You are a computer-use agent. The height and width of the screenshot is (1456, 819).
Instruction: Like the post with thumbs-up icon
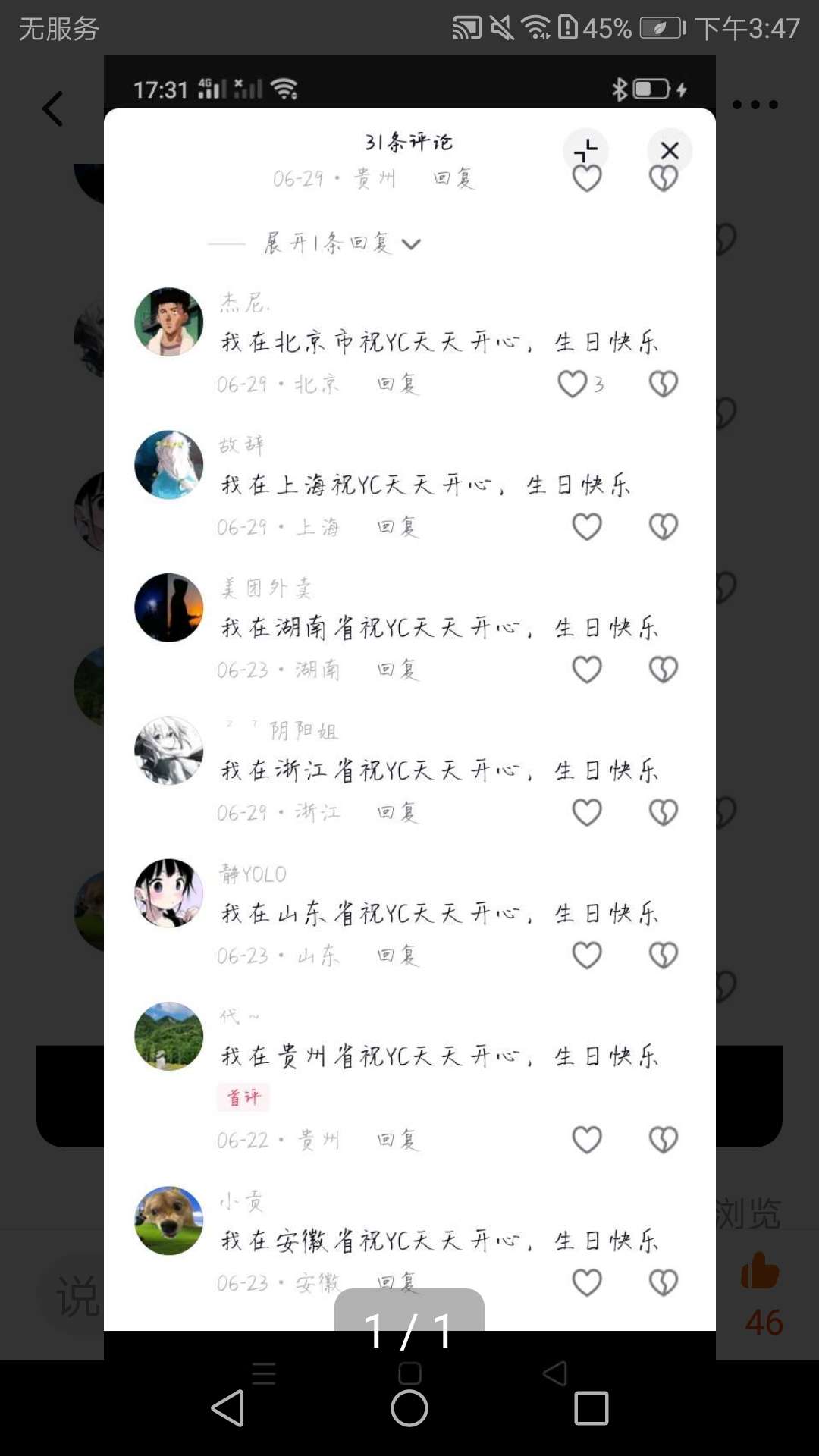761,1269
